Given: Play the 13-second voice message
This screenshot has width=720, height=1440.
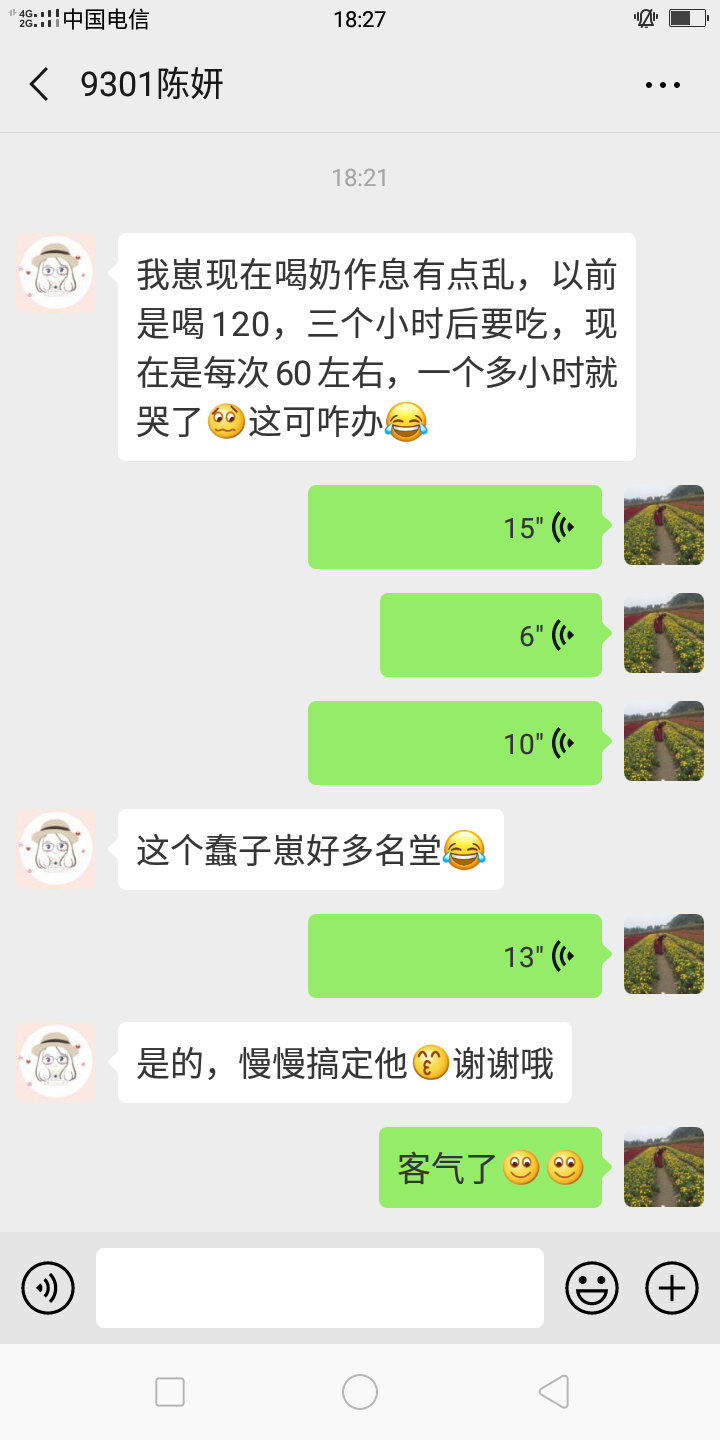Looking at the screenshot, I should [x=455, y=956].
